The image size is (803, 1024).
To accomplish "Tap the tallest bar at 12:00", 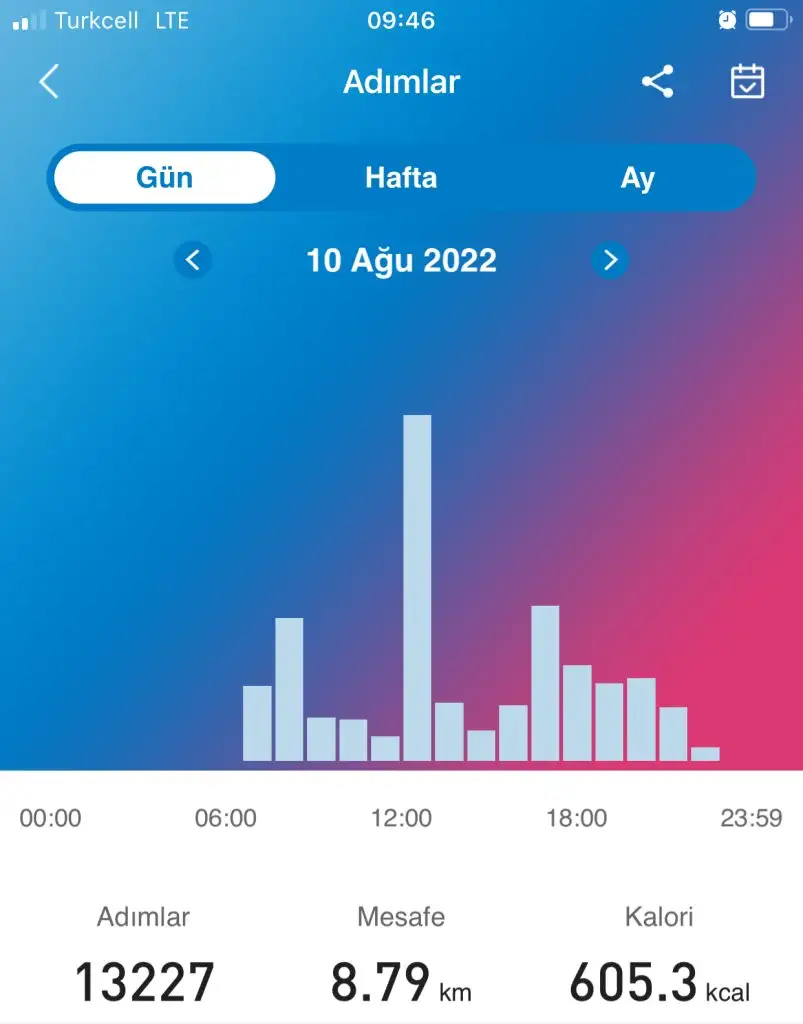I will coord(417,588).
